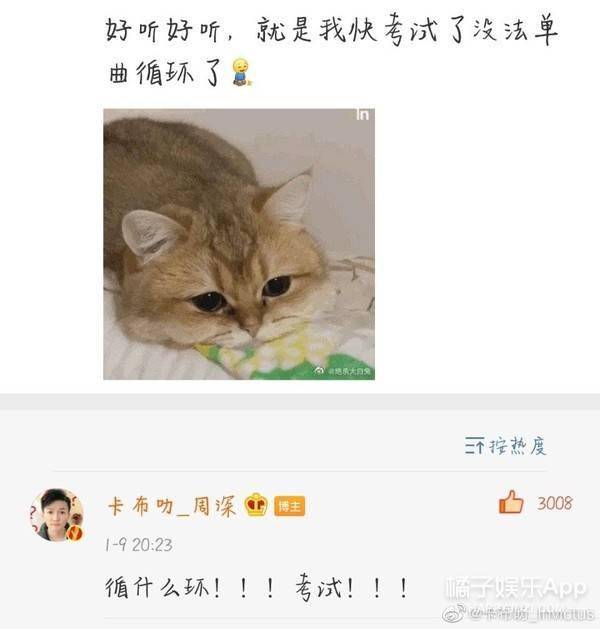Screen dimensions: 600x629
Task: Tap the avatar of 卡布叻_周深
Action: coord(56,516)
